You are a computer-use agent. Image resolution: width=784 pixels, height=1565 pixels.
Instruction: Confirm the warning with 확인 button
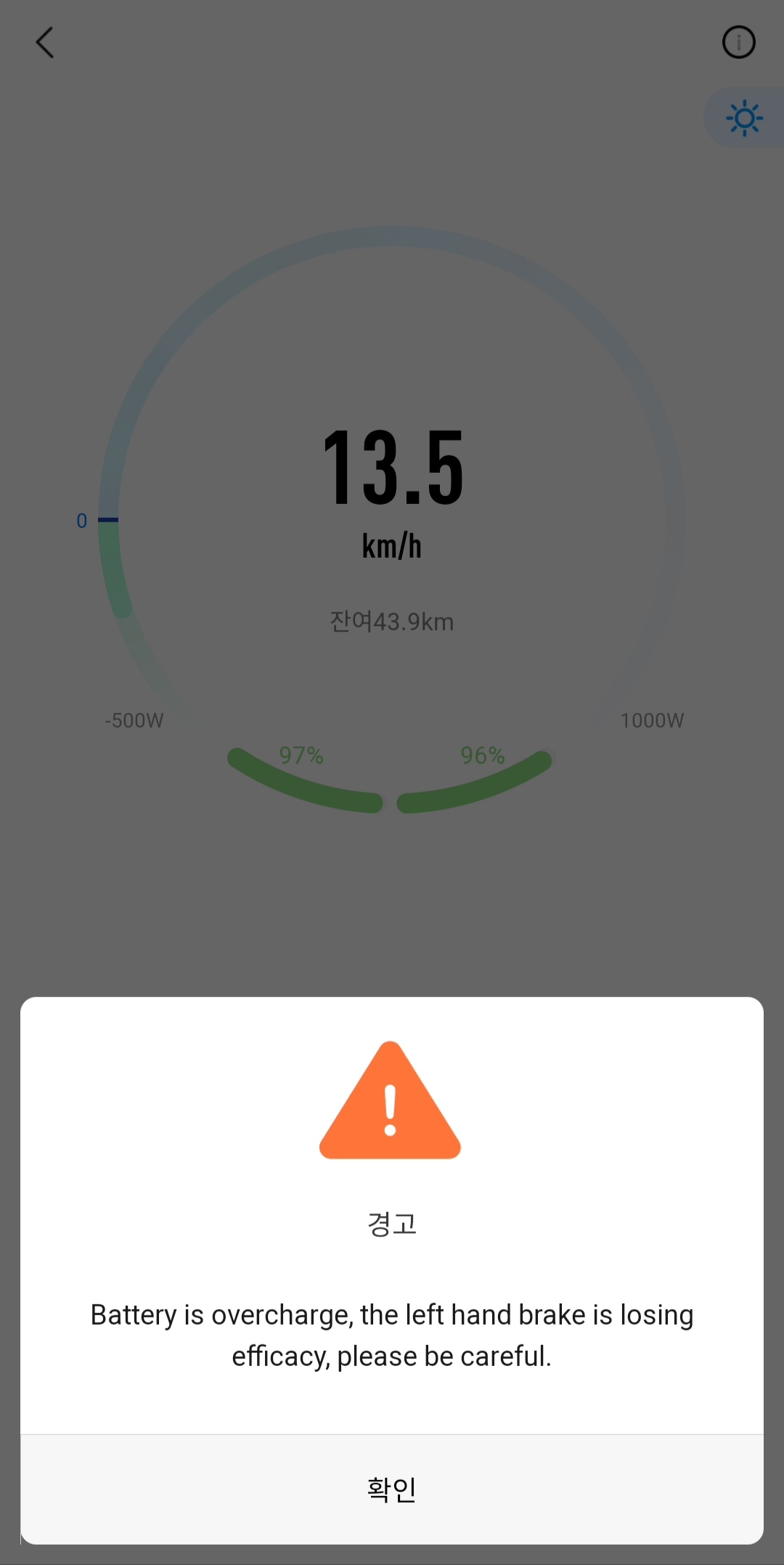click(x=392, y=1489)
